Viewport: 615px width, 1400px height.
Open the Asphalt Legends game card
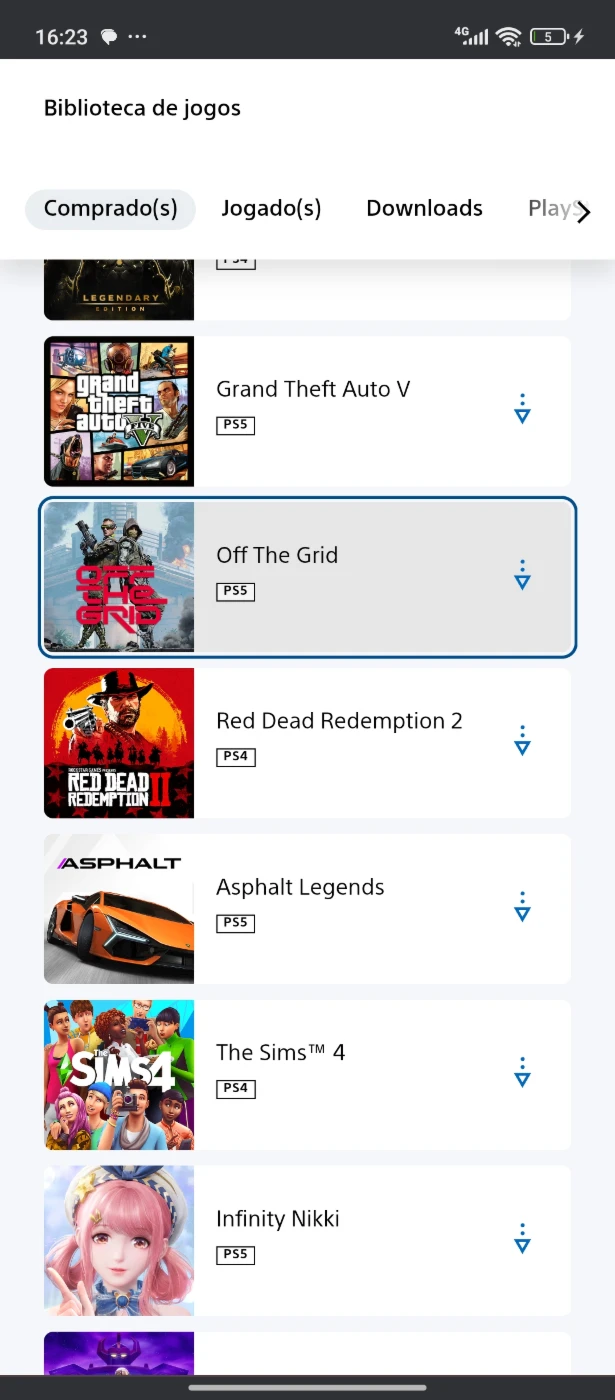click(307, 909)
